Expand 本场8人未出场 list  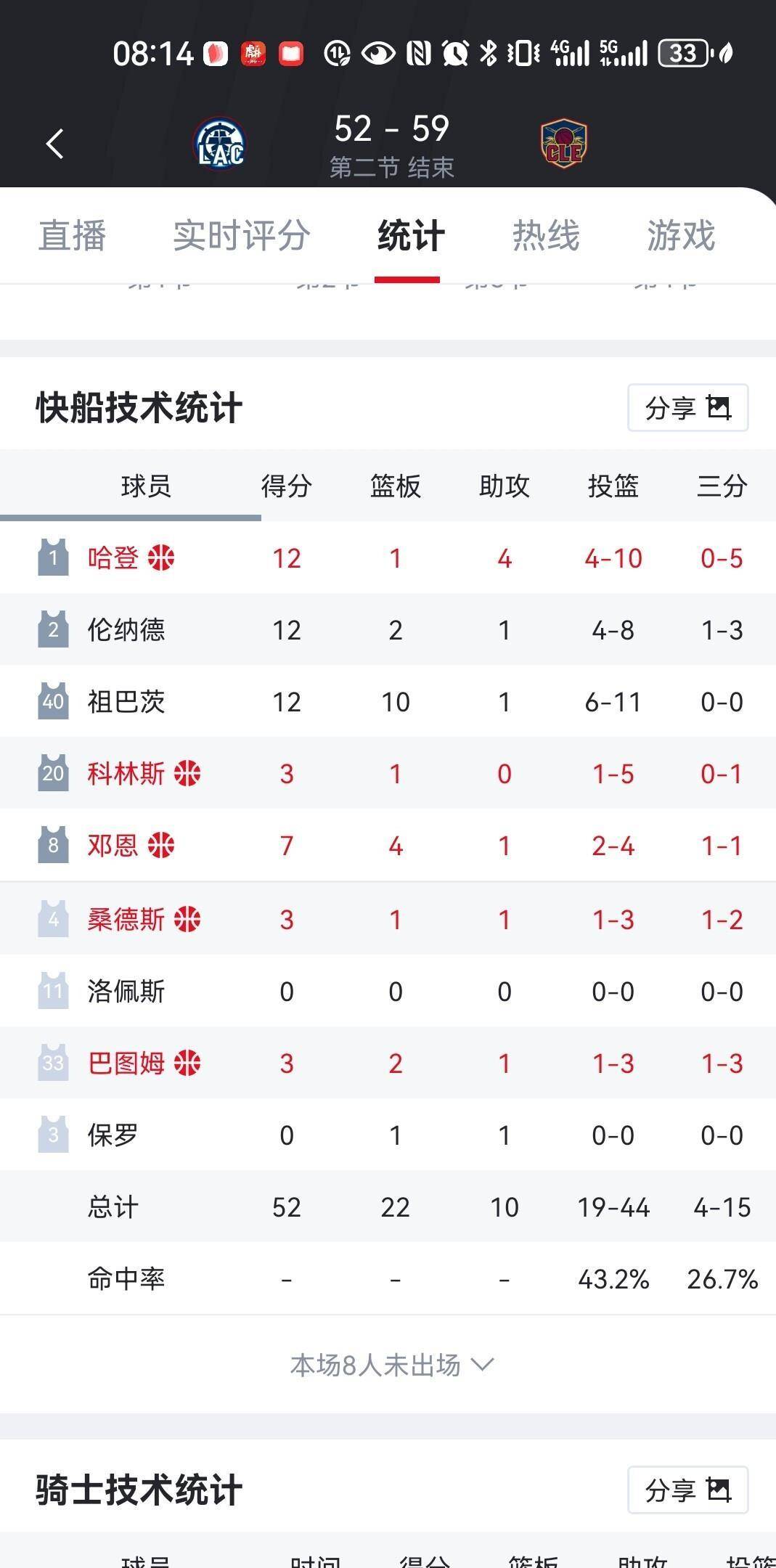(391, 1365)
